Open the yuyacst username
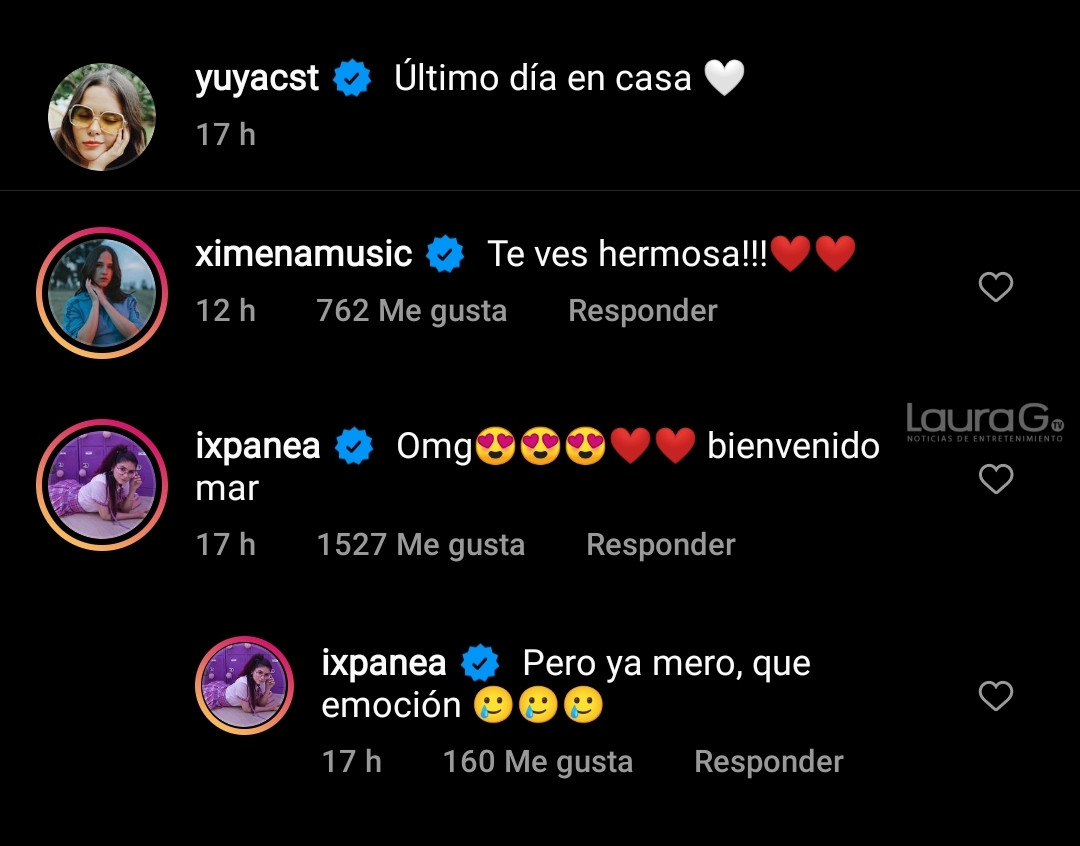Screen dimensions: 1080x846 click(257, 78)
